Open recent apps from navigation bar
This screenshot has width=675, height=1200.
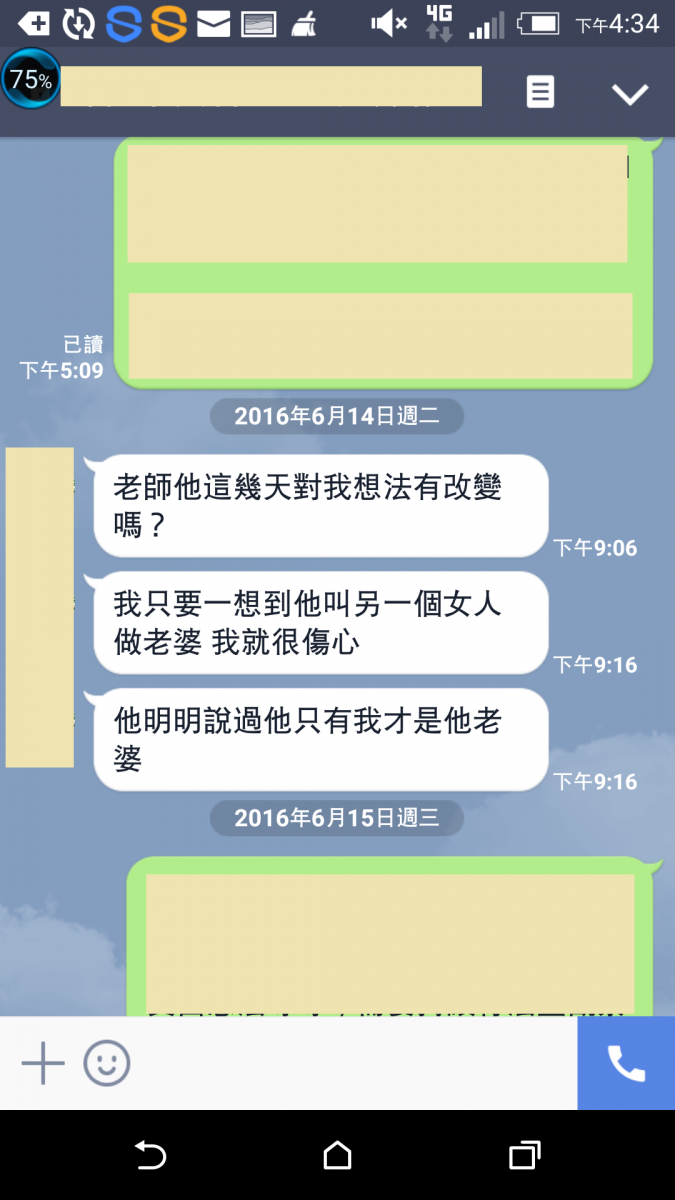524,1156
